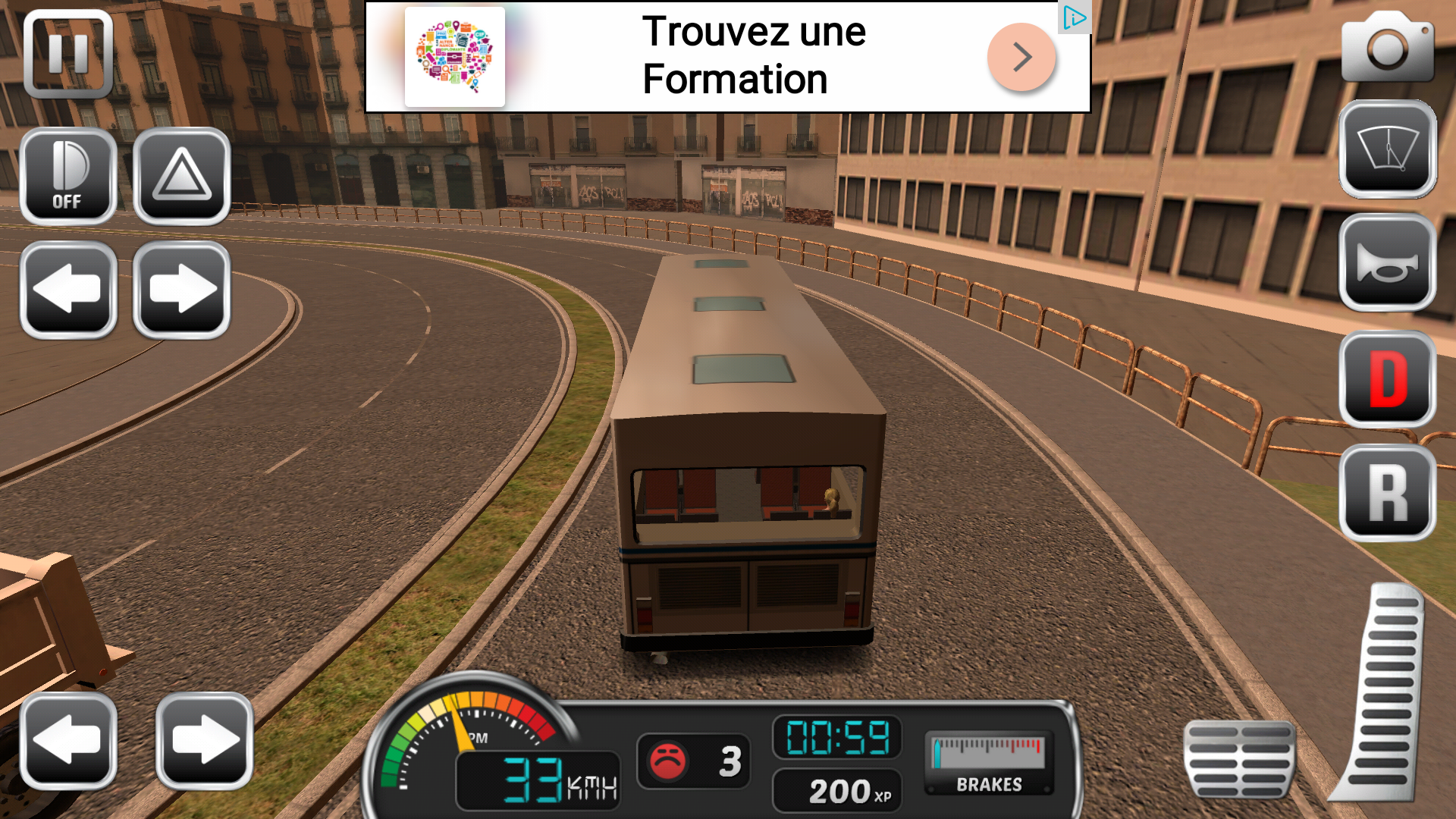Steer the bus right

point(205,741)
